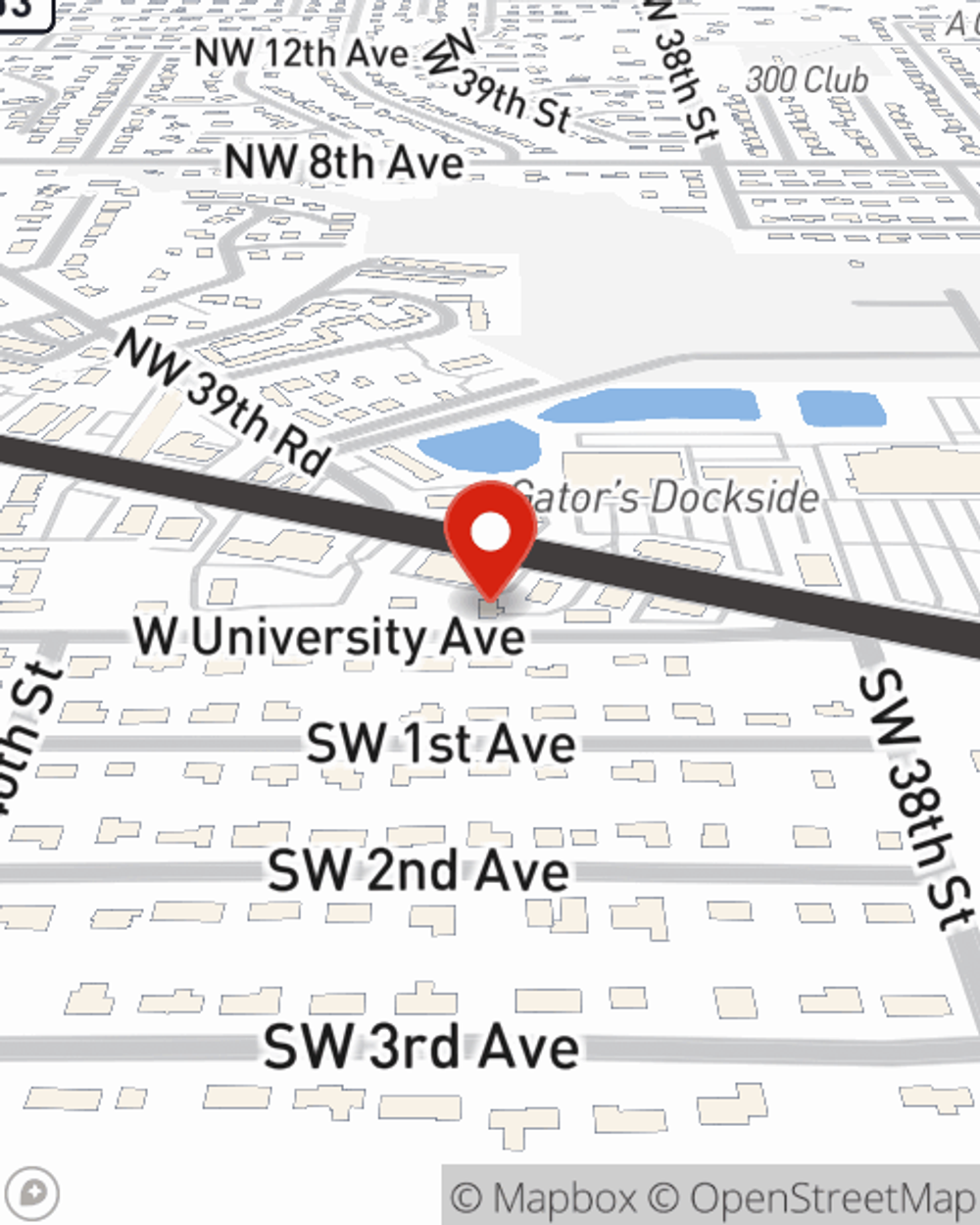This screenshot has height=1225, width=980.
Task: Open the © Mapbox attribution link
Action: point(544,1198)
